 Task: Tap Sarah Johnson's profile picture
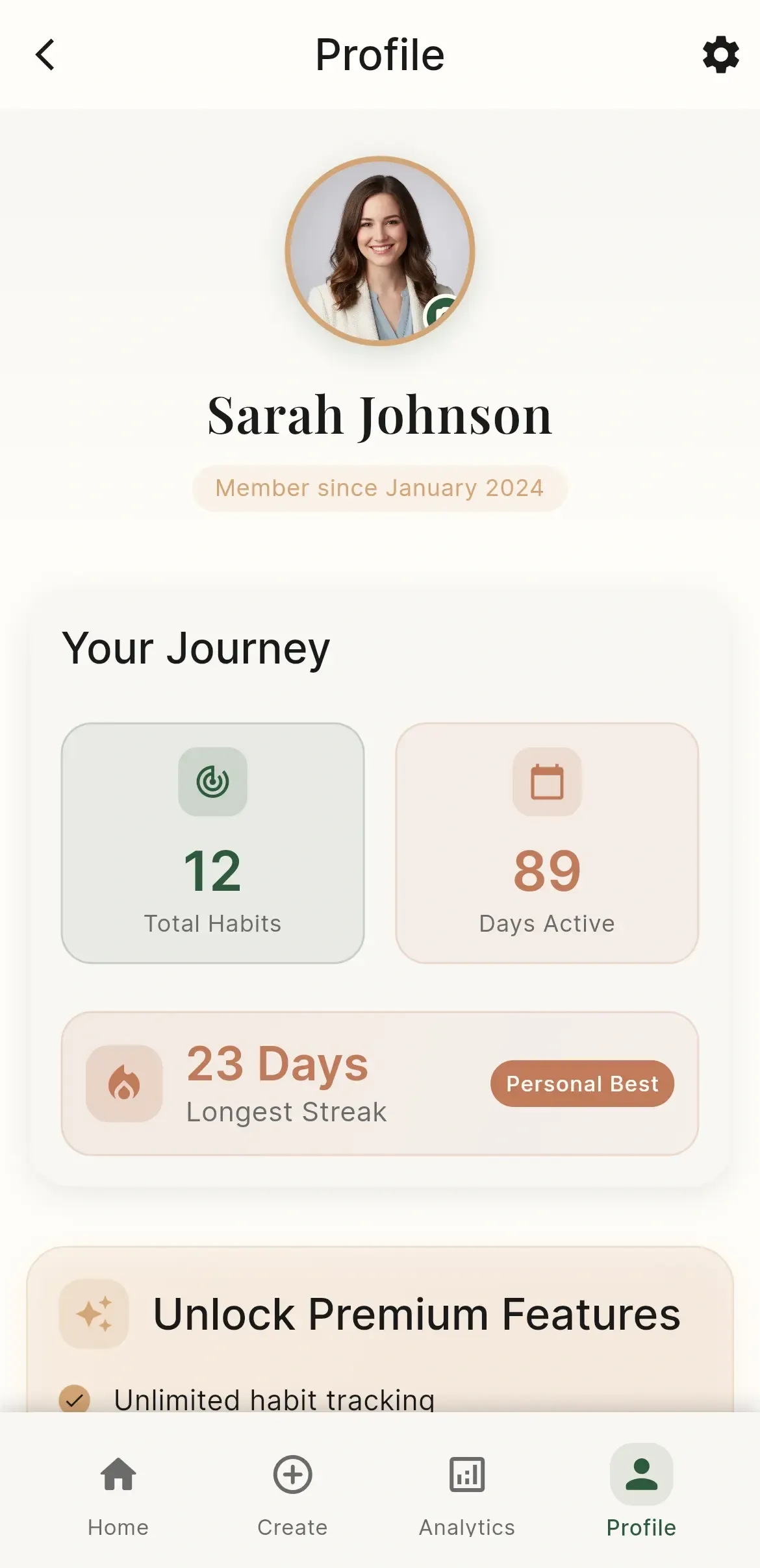click(x=380, y=255)
